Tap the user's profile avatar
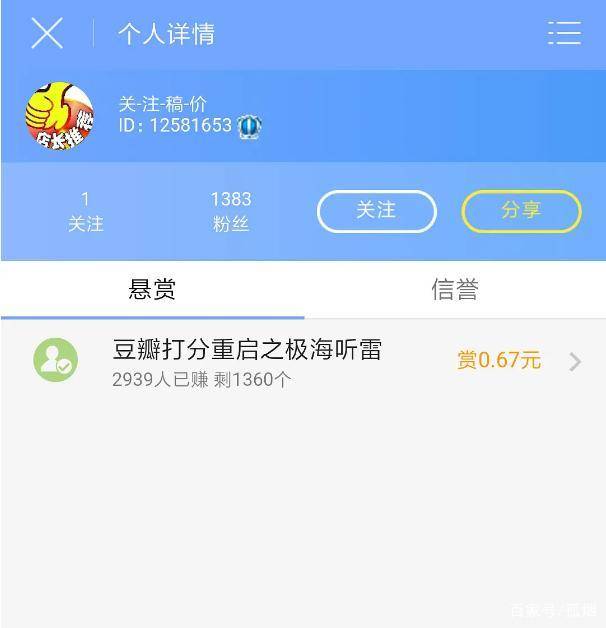This screenshot has width=606, height=628. pos(59,116)
